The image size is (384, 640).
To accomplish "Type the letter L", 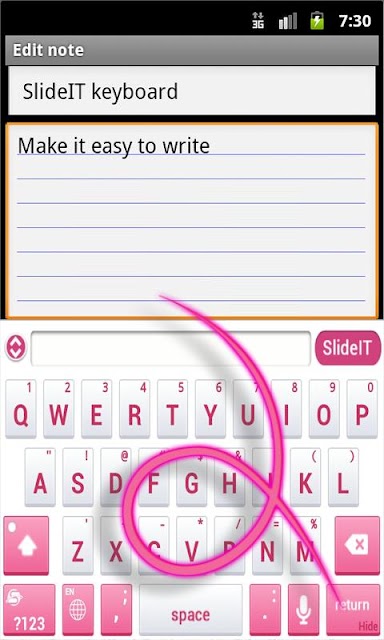I will tap(343, 478).
